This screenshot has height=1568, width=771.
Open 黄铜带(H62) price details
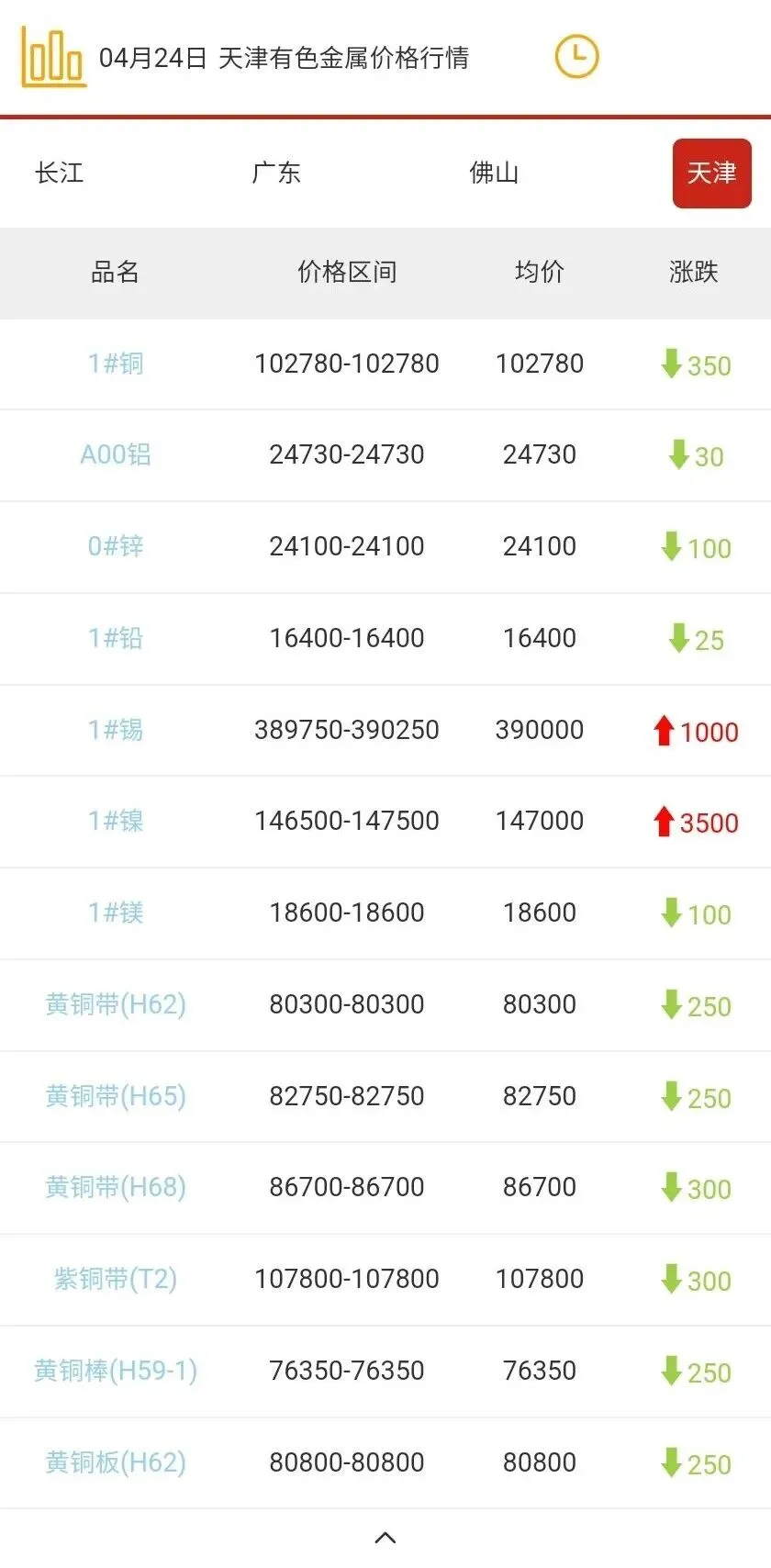116,1004
